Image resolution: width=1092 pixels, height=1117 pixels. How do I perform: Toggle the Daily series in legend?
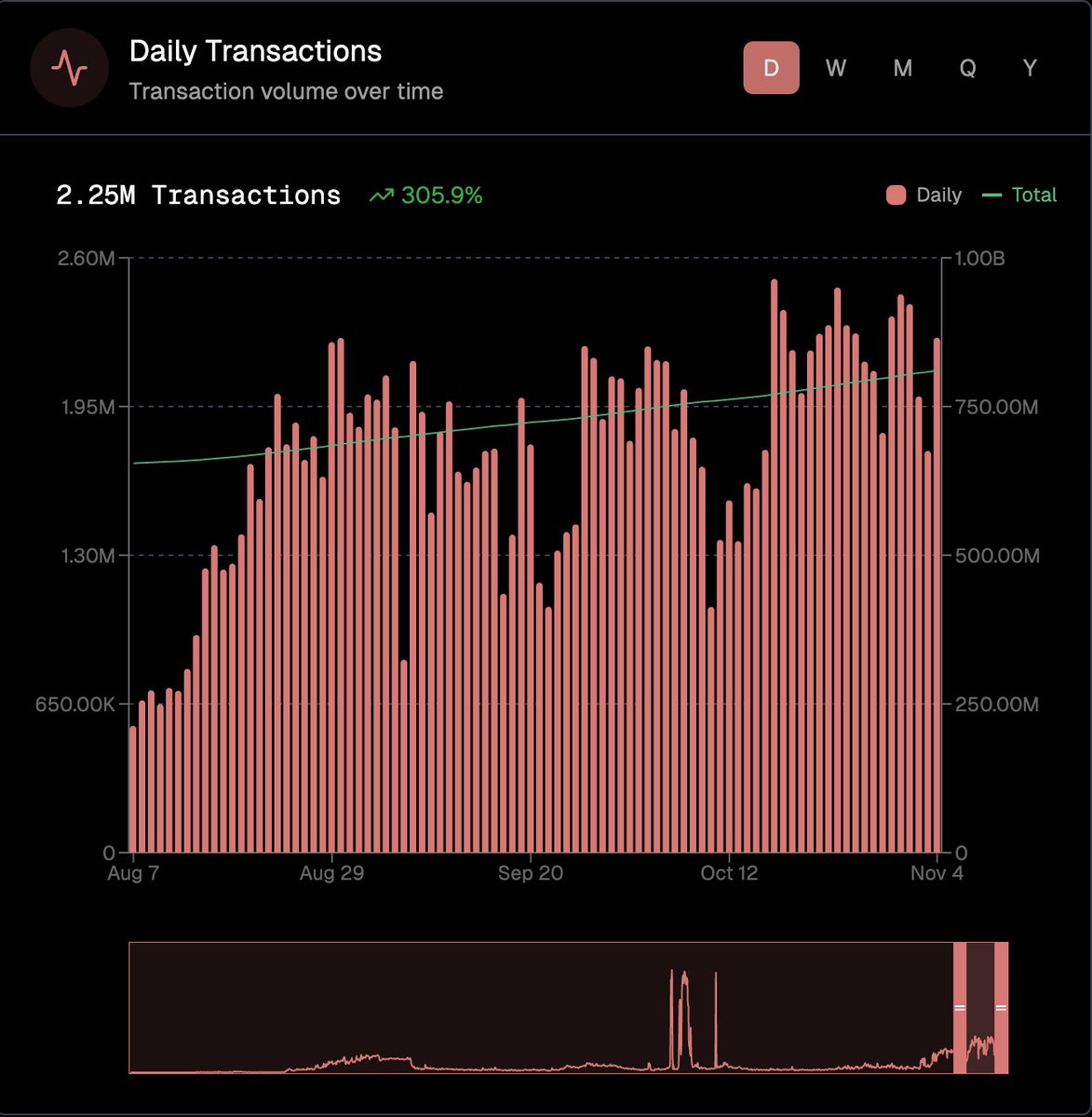point(924,195)
